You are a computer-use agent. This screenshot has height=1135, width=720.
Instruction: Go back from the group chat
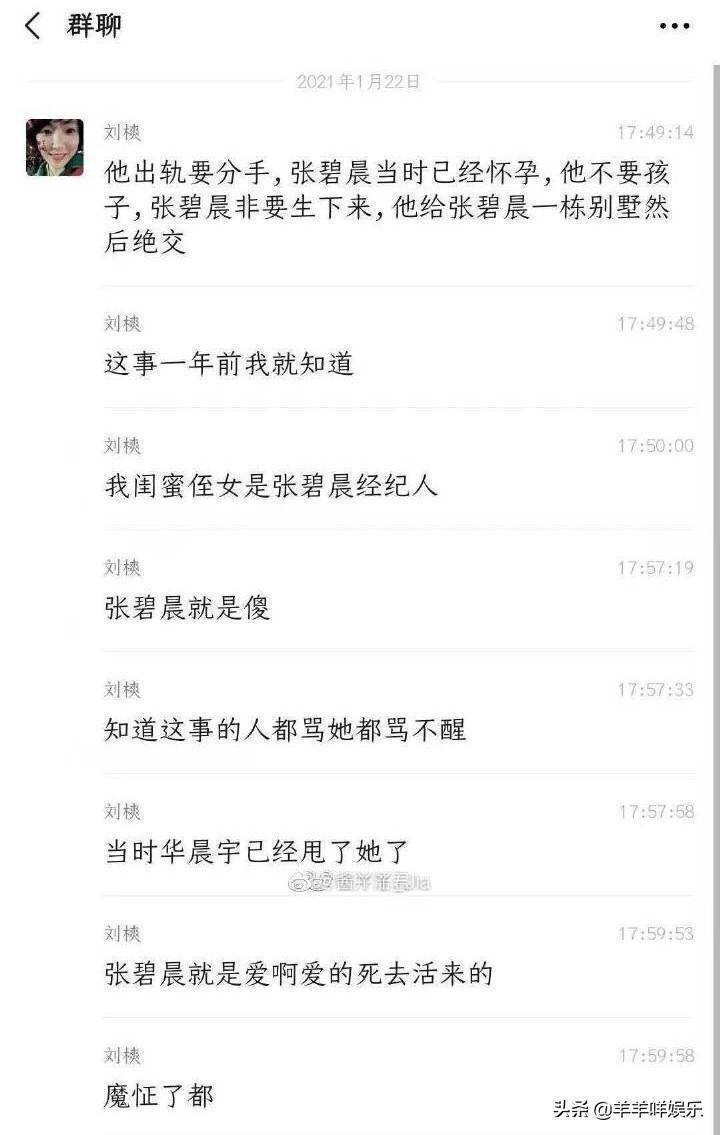click(x=33, y=26)
